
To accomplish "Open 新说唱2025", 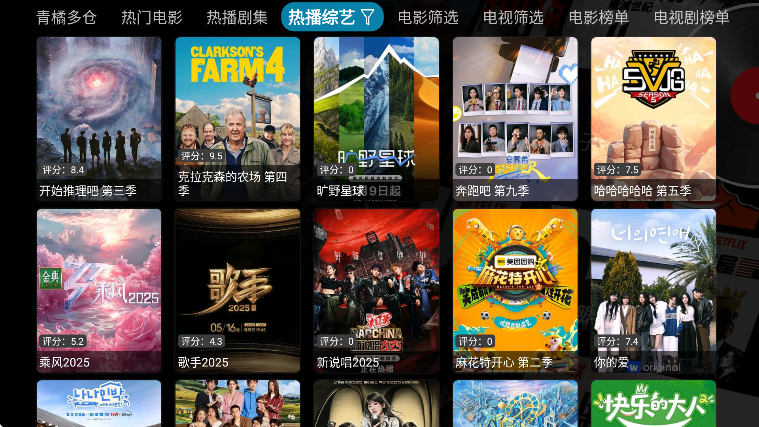I will coord(376,290).
